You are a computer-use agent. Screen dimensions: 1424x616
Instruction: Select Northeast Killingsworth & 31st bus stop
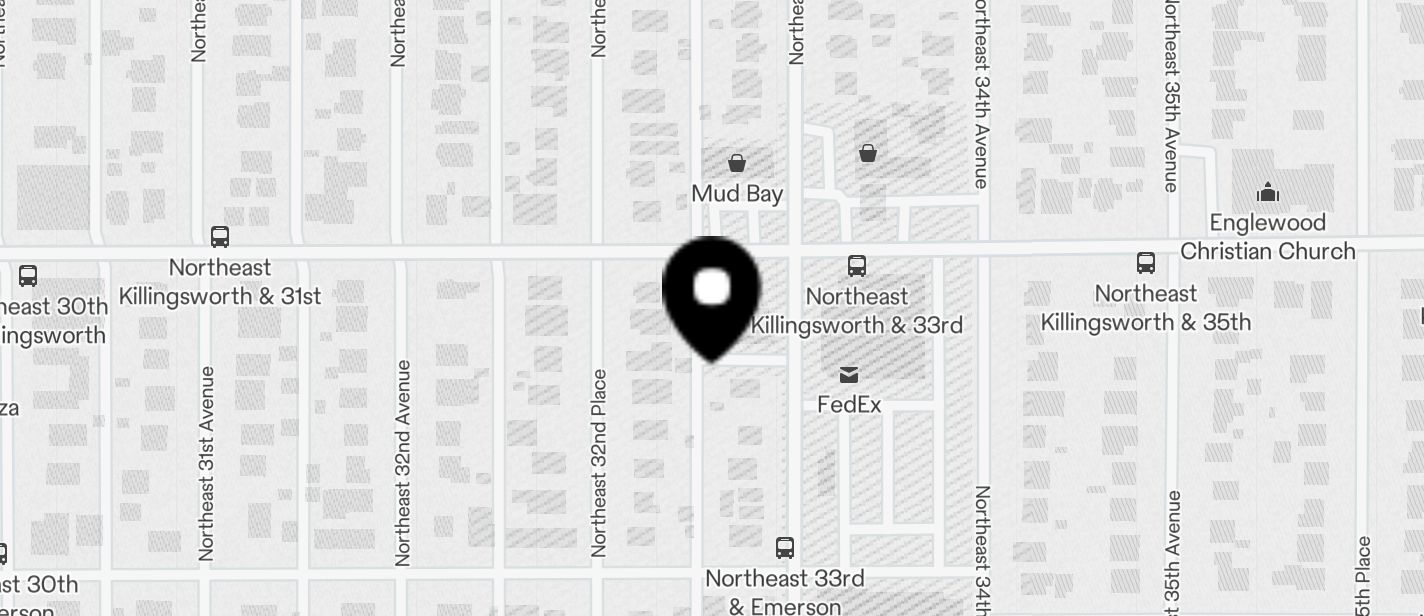point(220,237)
